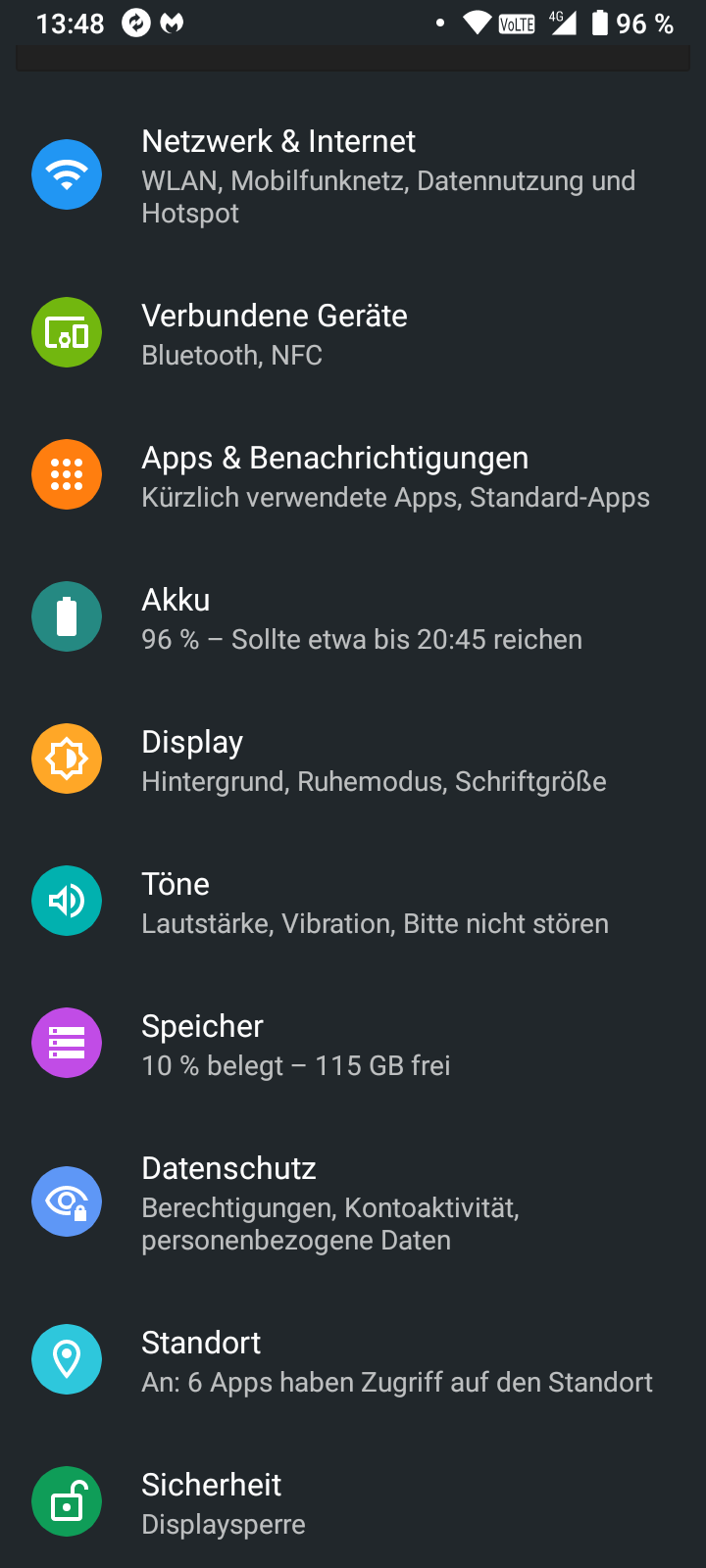Open Standort location settings

click(x=353, y=1361)
